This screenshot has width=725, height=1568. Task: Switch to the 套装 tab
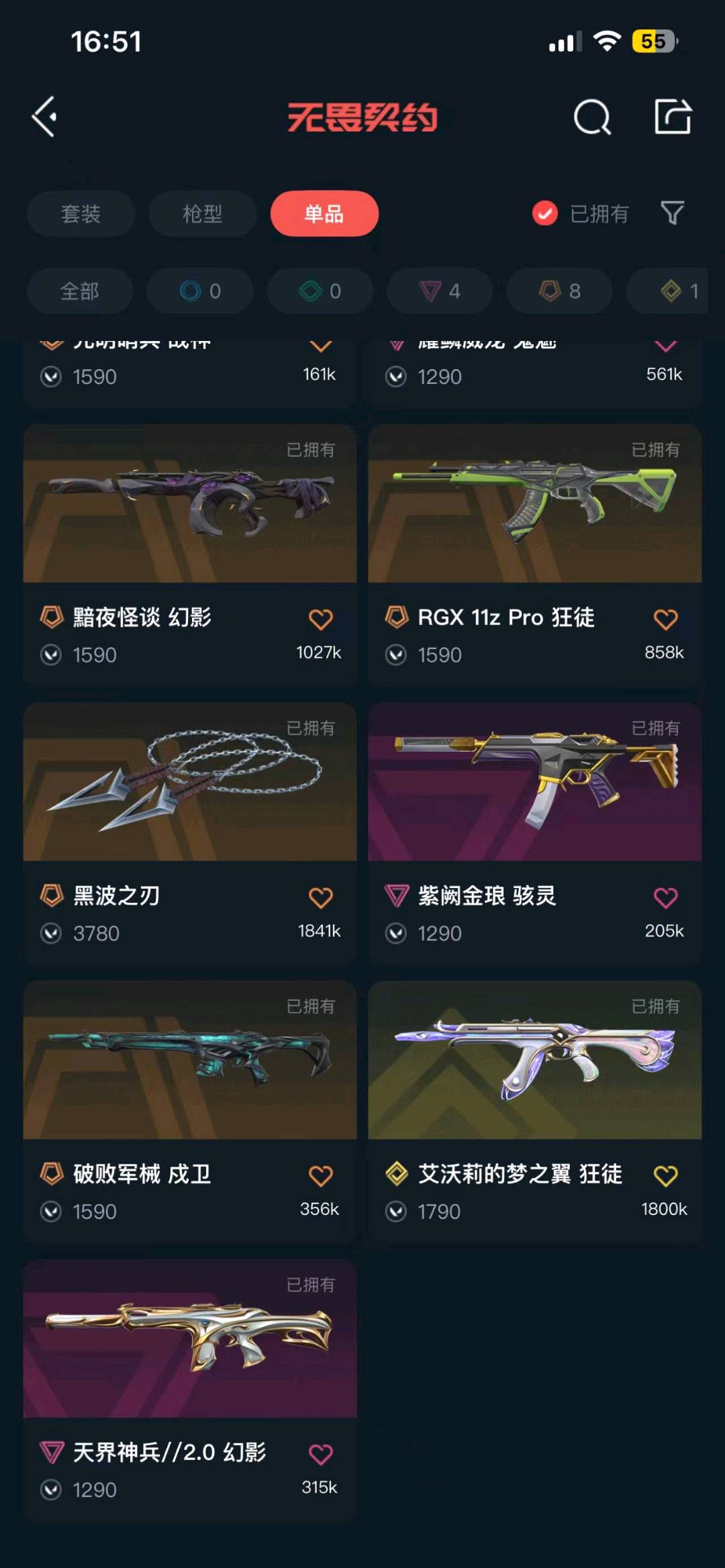(81, 213)
